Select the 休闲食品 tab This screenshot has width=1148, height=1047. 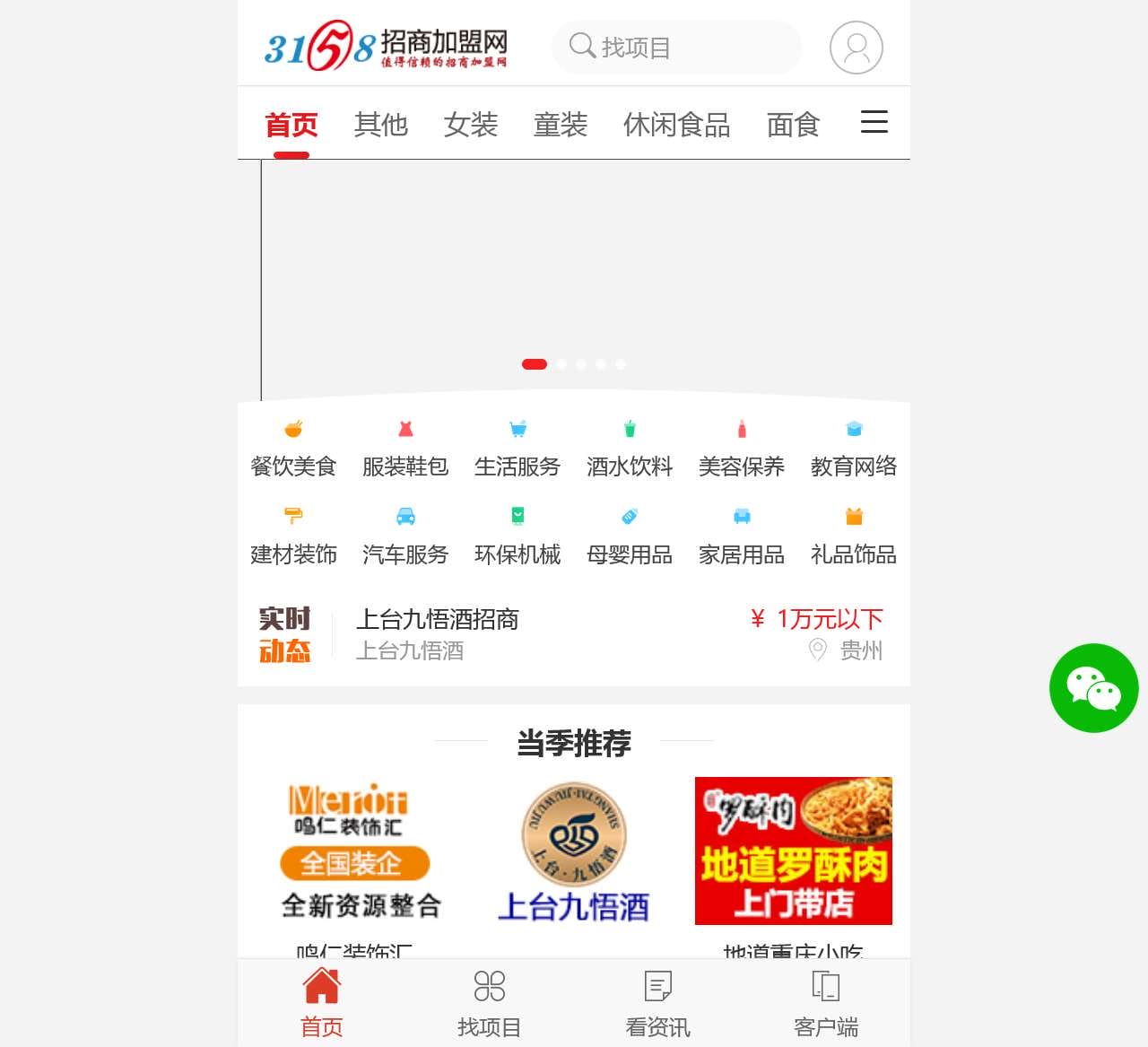[x=676, y=125]
